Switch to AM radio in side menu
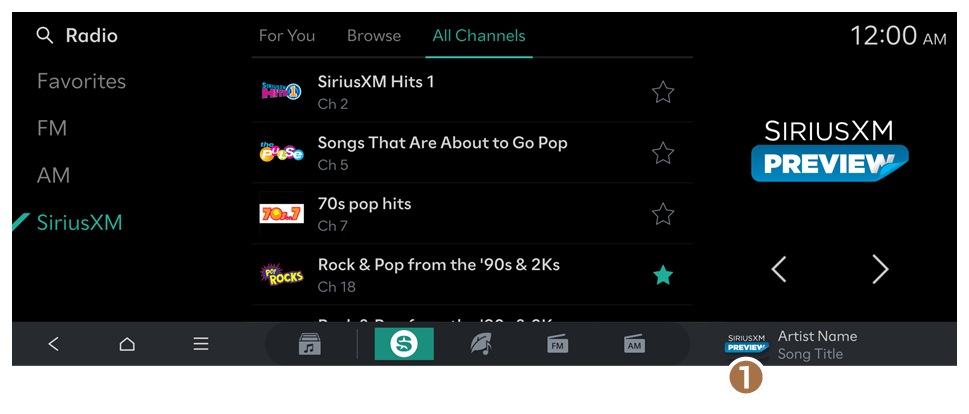This screenshot has height=414, width=969. (x=53, y=175)
